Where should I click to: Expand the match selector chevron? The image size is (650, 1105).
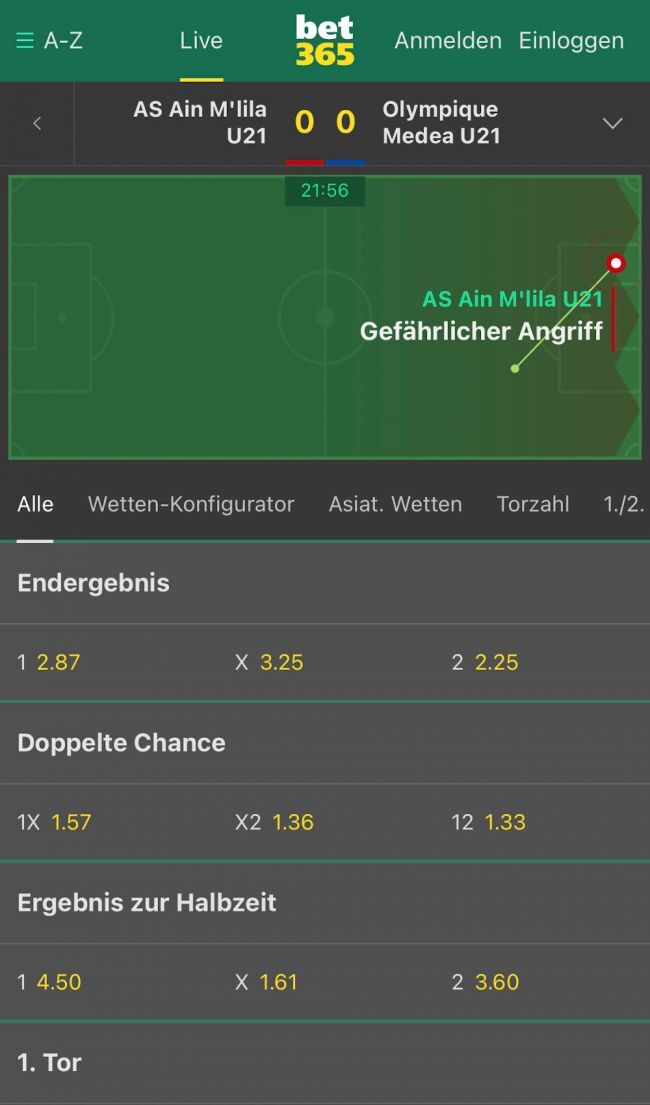click(612, 124)
